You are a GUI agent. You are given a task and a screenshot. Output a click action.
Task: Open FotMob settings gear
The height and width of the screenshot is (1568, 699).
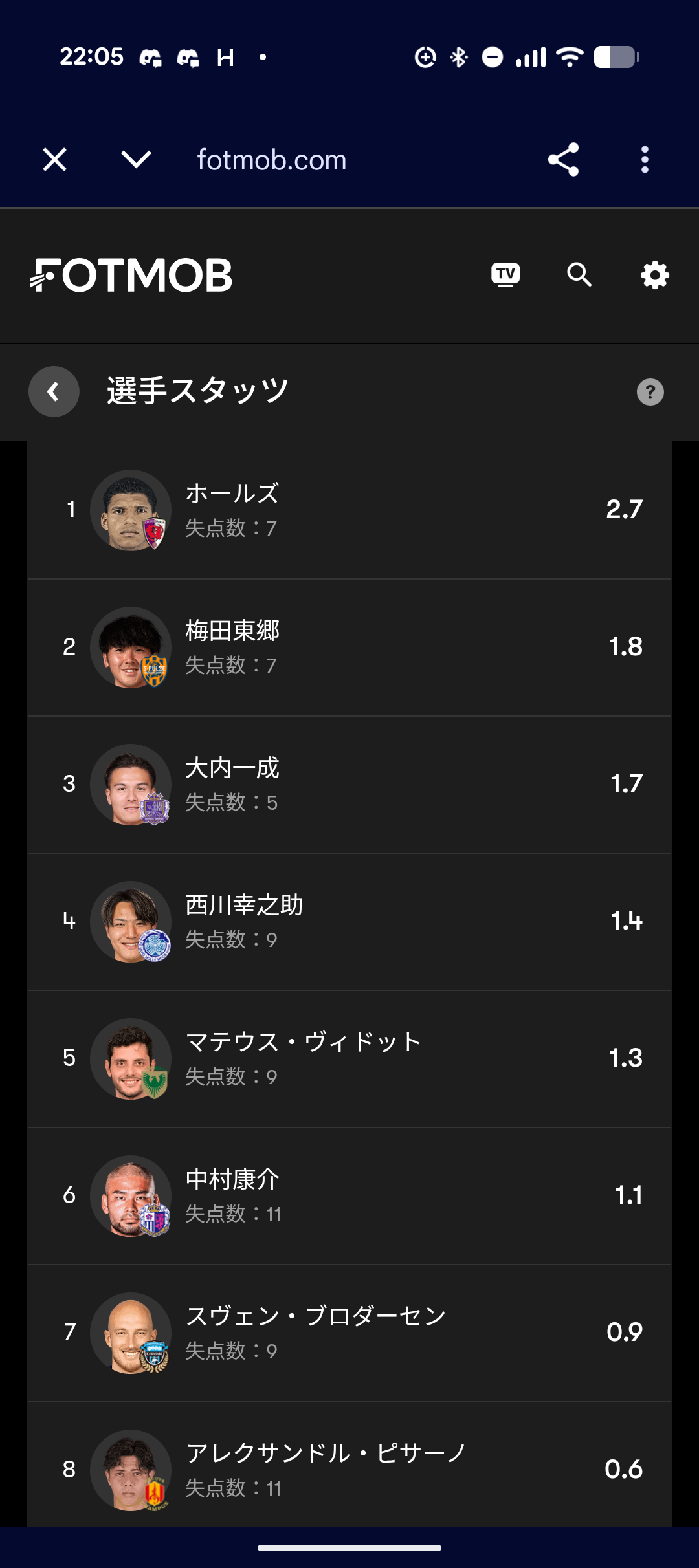(x=654, y=275)
